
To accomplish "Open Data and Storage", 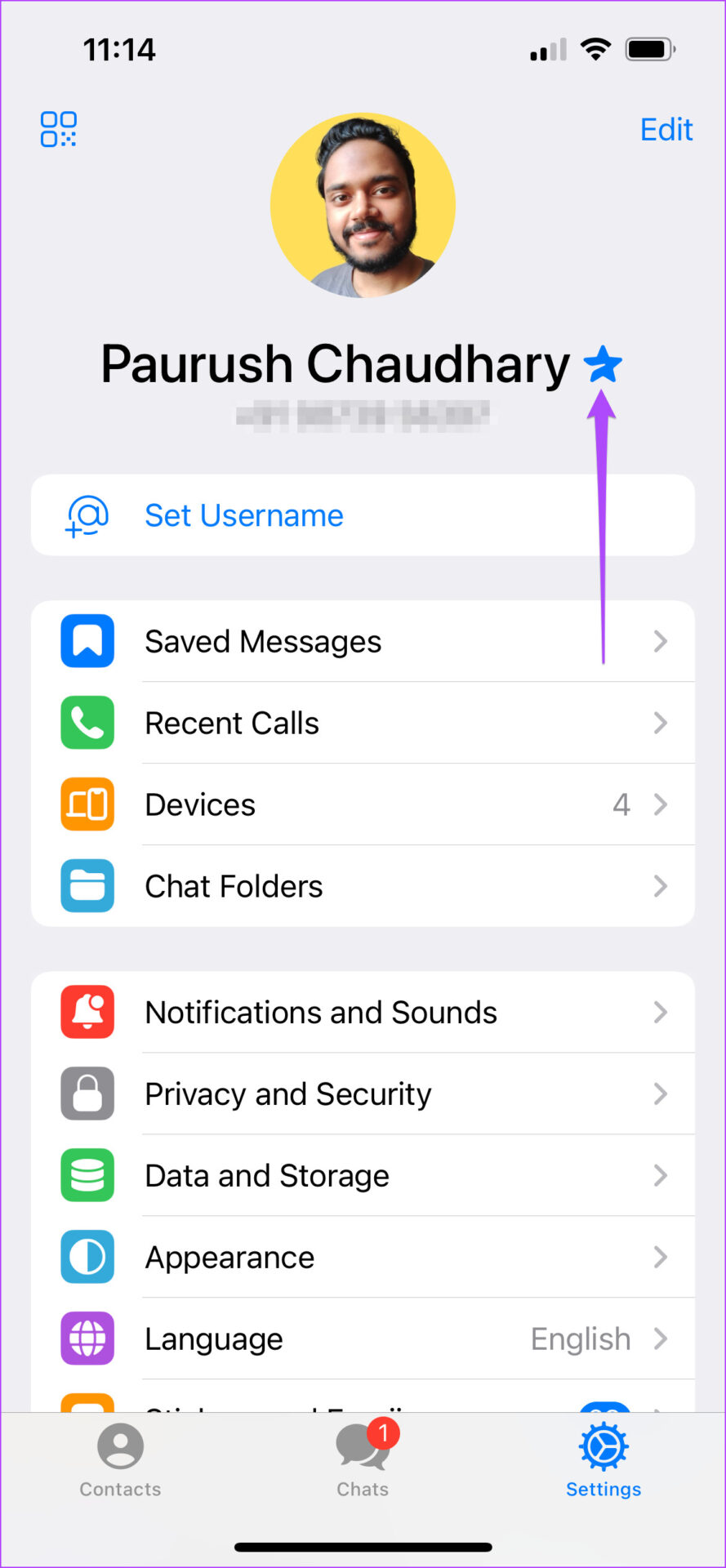I will point(363,1175).
